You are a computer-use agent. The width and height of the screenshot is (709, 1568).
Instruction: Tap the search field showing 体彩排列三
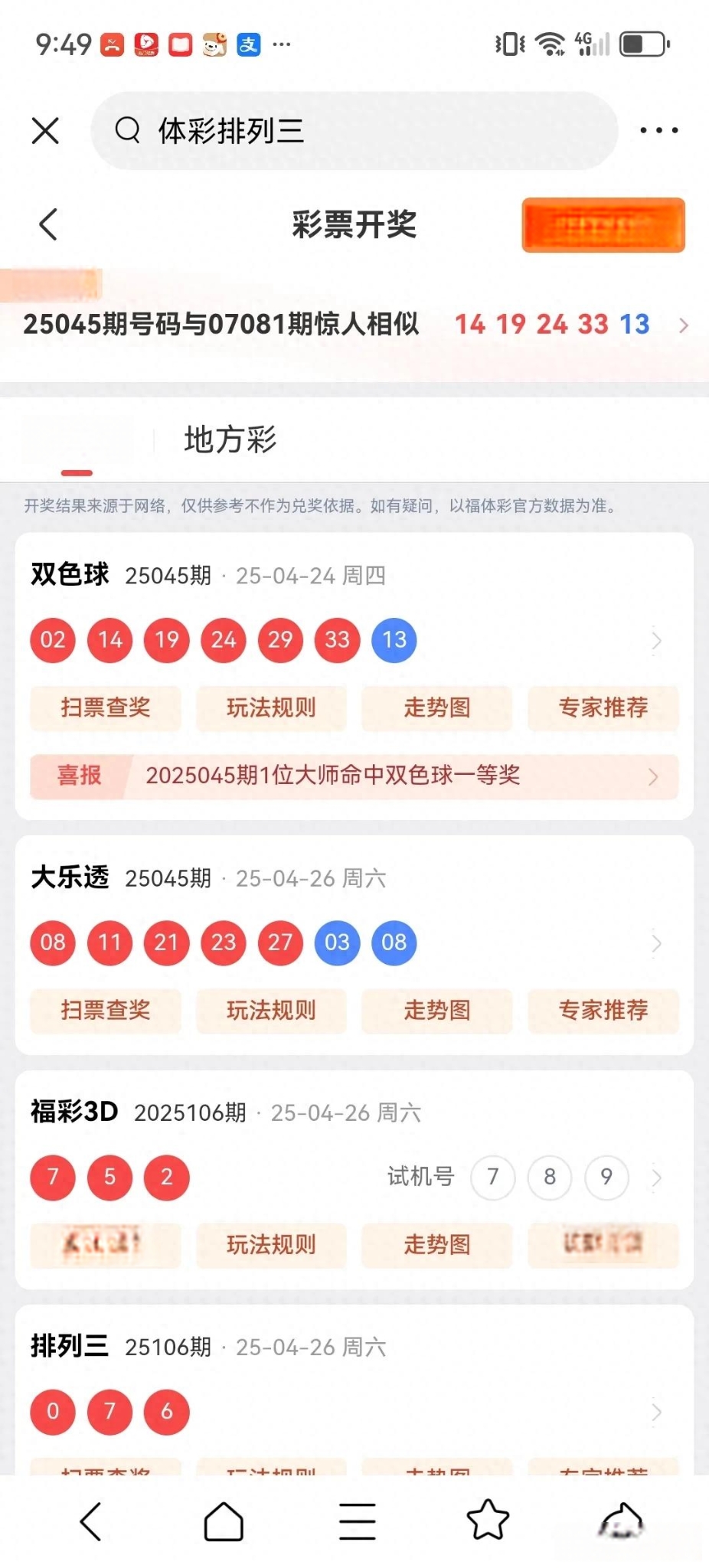(354, 131)
